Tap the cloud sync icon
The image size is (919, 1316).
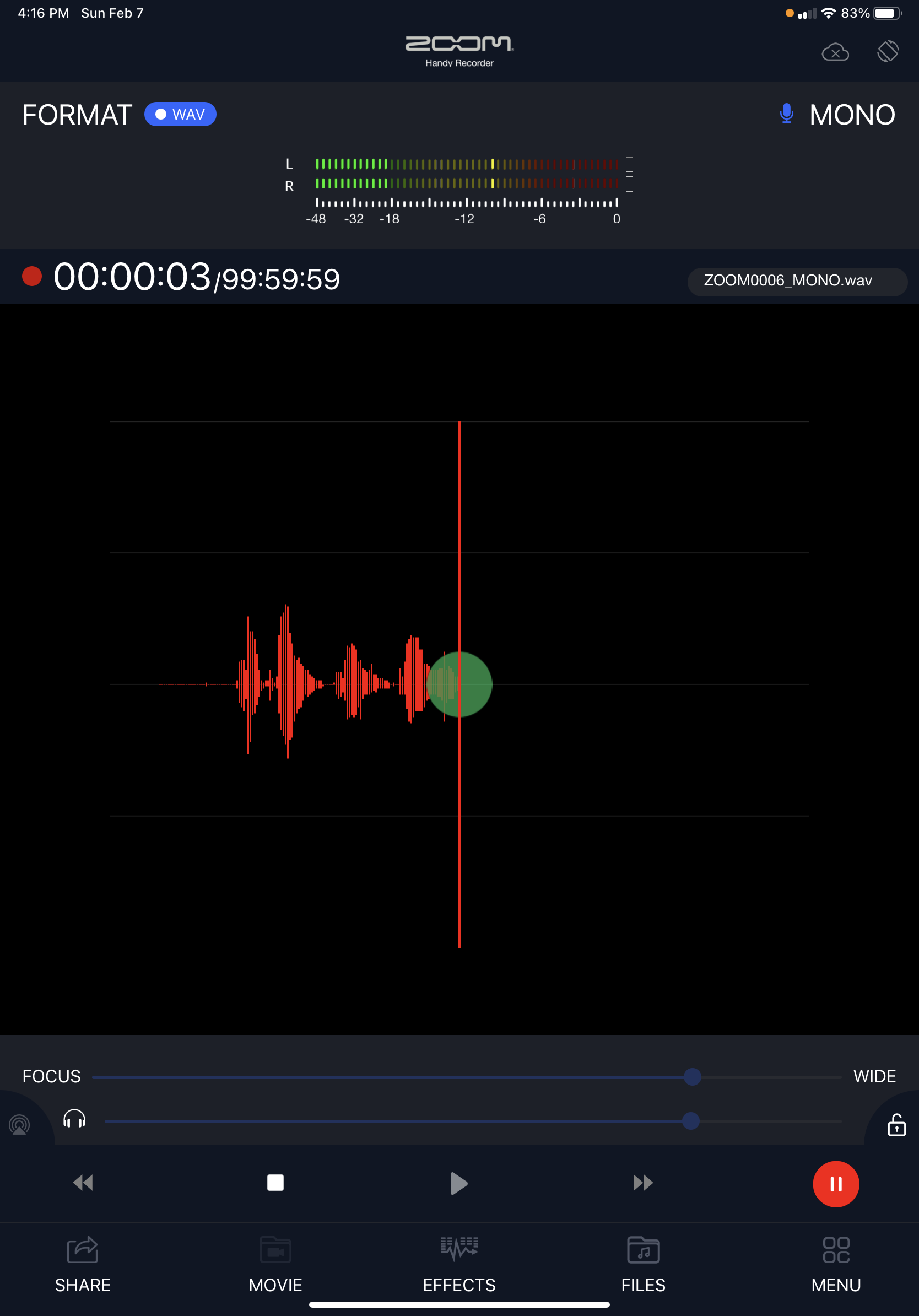pos(836,52)
